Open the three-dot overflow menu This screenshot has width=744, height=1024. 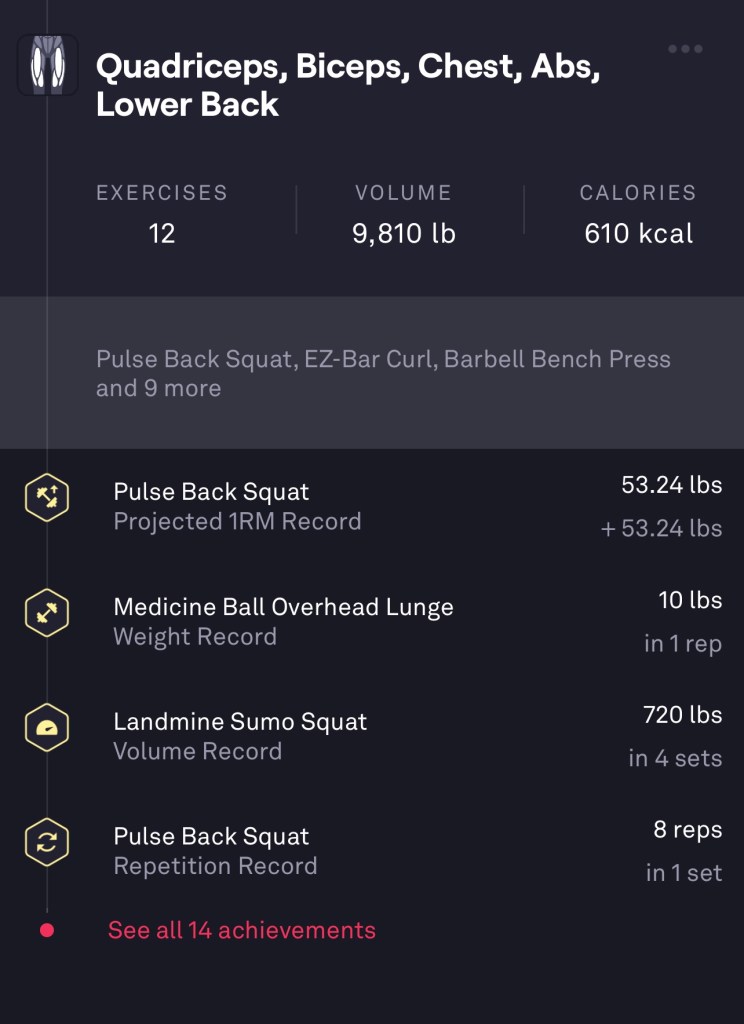tap(685, 50)
